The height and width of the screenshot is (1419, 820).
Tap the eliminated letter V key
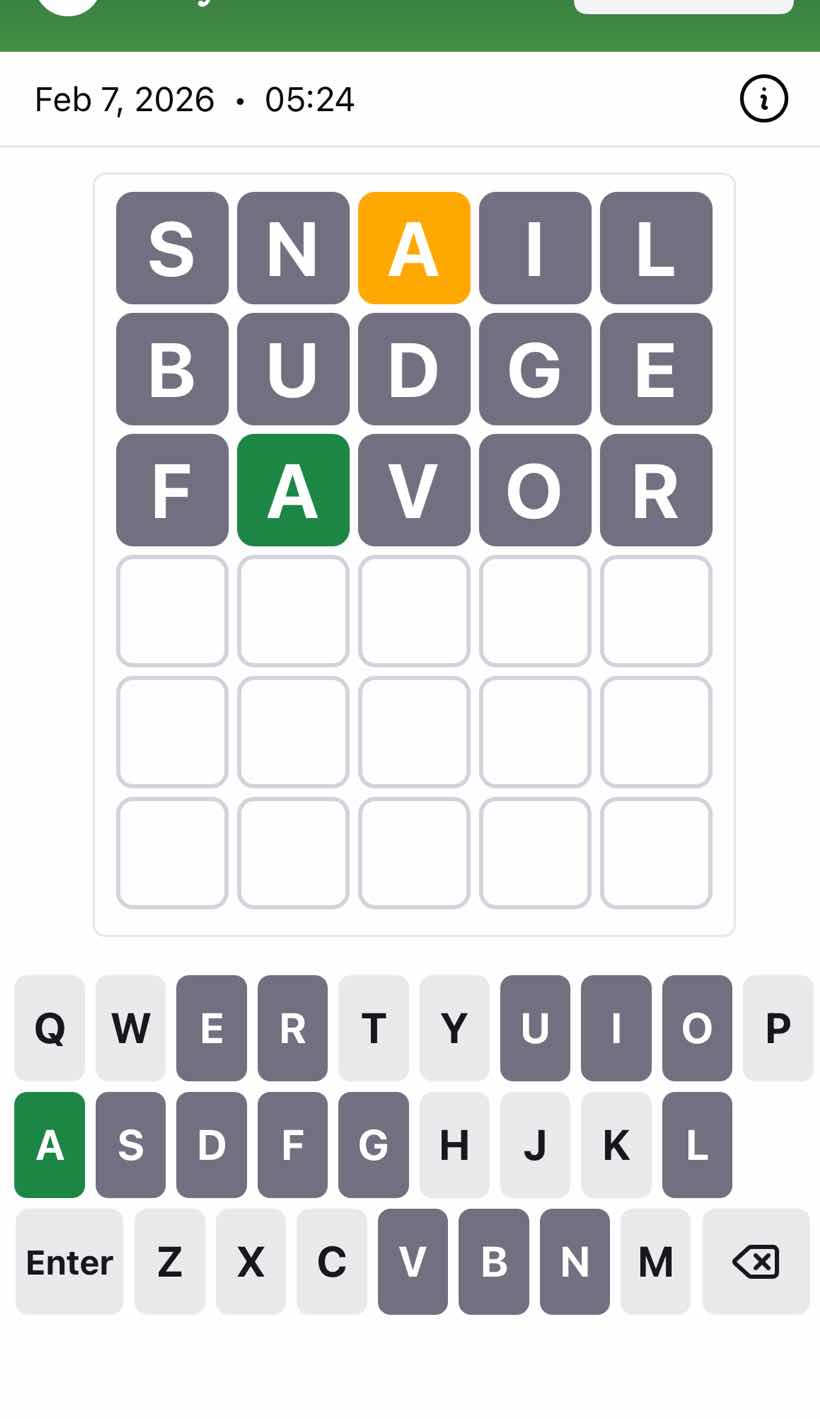[413, 1262]
